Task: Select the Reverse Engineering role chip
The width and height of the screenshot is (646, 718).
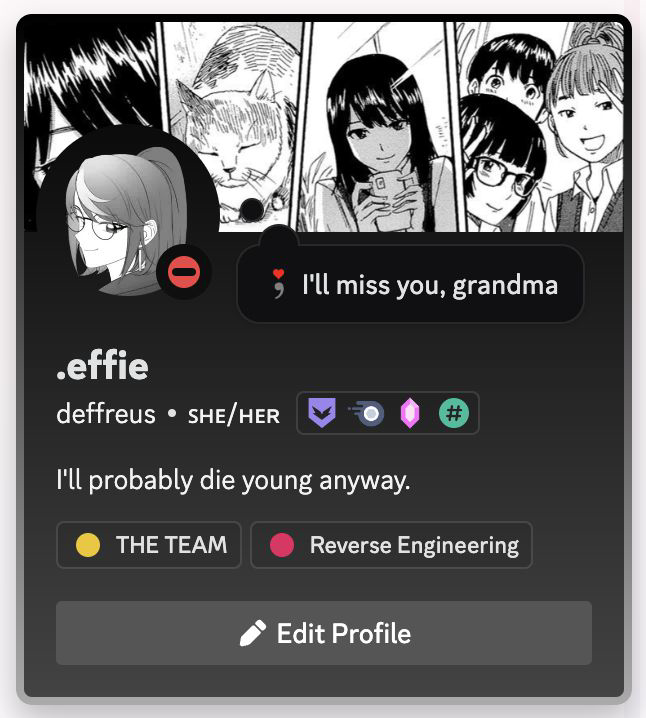Action: 391,545
